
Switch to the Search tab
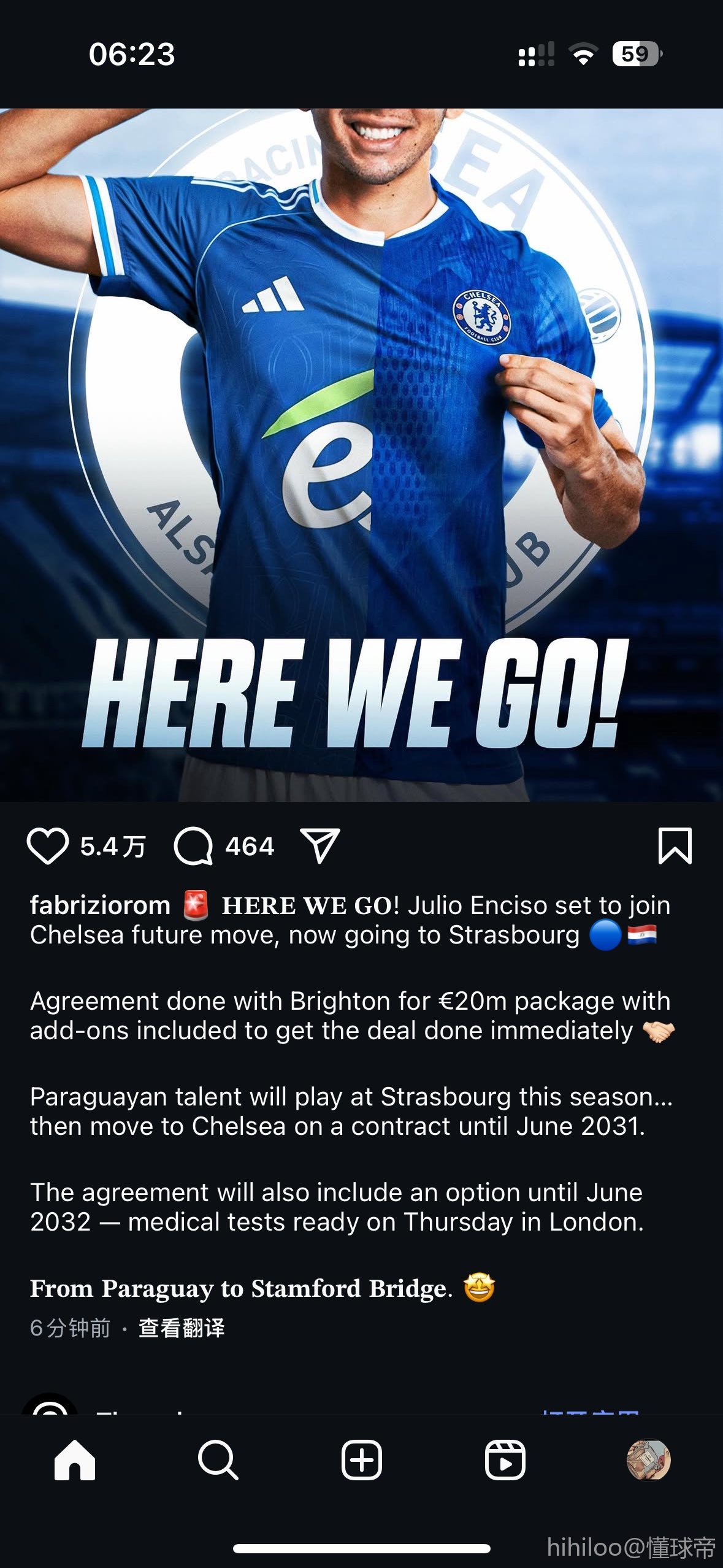pos(218,1461)
